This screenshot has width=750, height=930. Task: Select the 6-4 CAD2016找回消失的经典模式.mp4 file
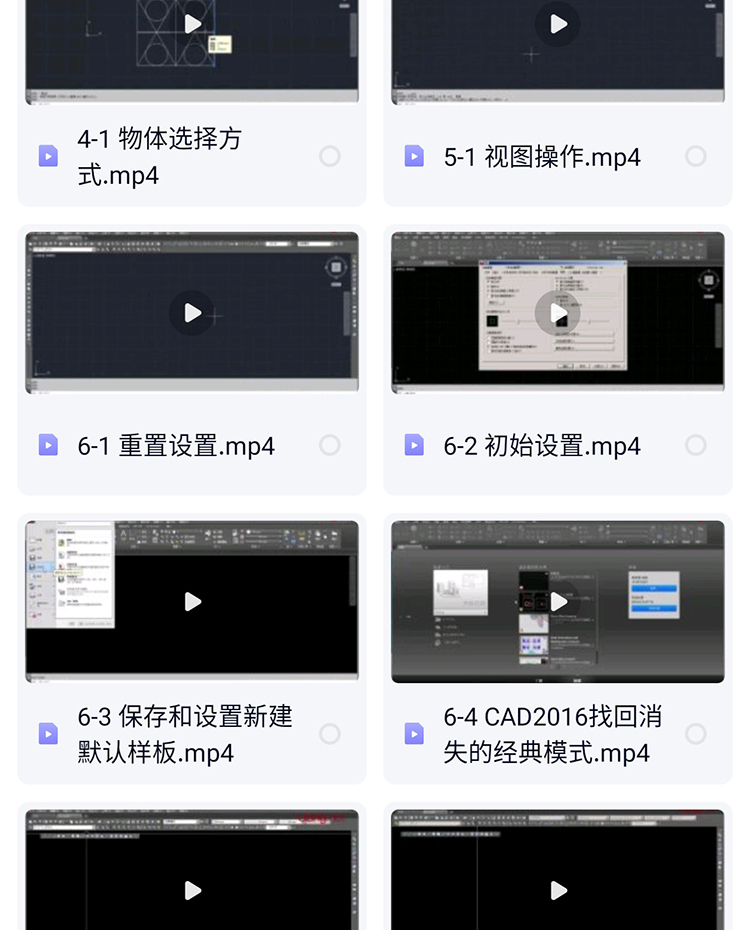pos(696,734)
